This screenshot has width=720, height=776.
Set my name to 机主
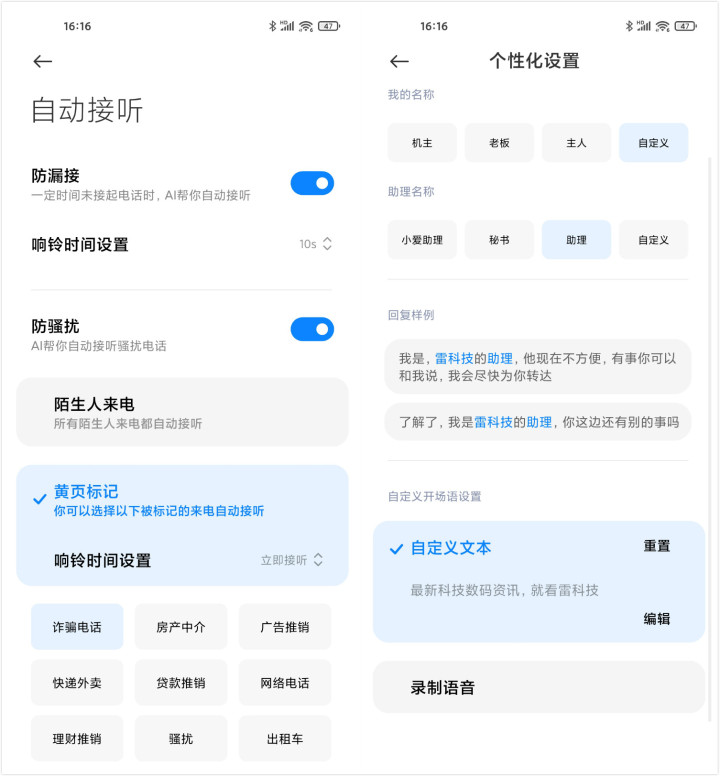point(422,143)
